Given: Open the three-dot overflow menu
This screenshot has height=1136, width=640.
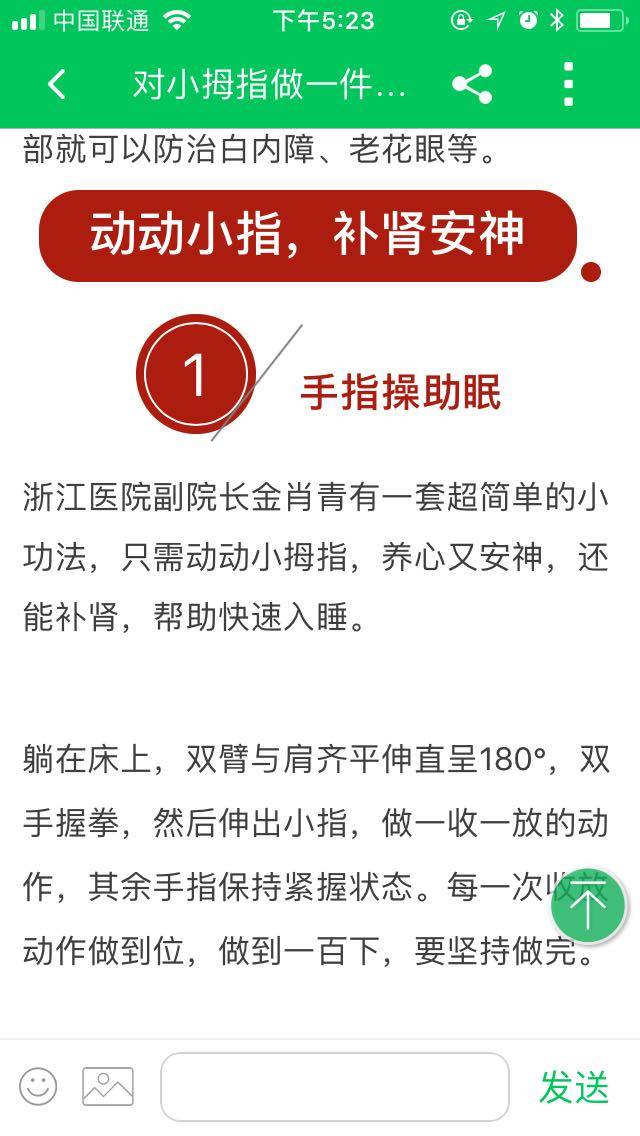Looking at the screenshot, I should 568,85.
